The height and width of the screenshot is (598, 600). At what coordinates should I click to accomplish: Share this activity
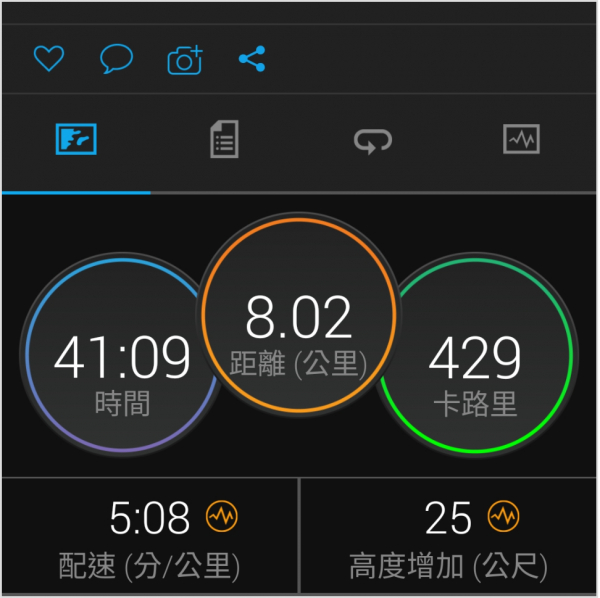(x=252, y=59)
